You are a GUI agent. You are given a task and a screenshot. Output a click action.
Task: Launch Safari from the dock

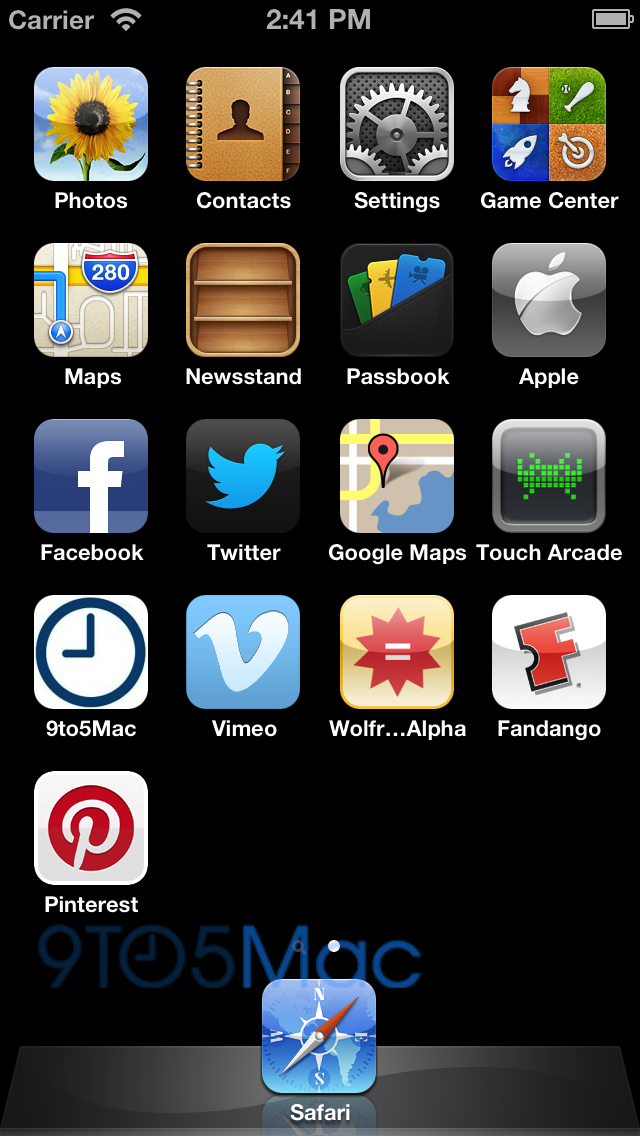click(x=319, y=1036)
